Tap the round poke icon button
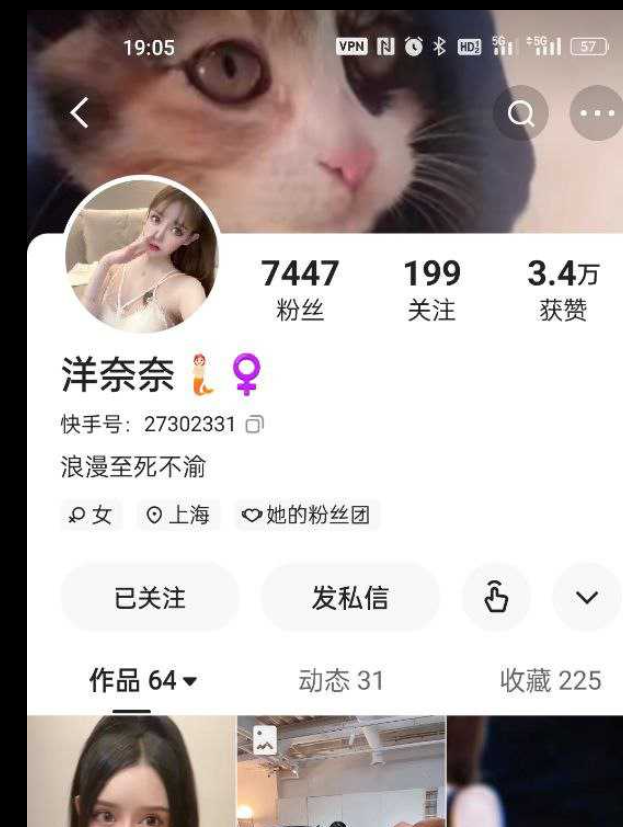The width and height of the screenshot is (623, 827). pyautogui.click(x=496, y=598)
